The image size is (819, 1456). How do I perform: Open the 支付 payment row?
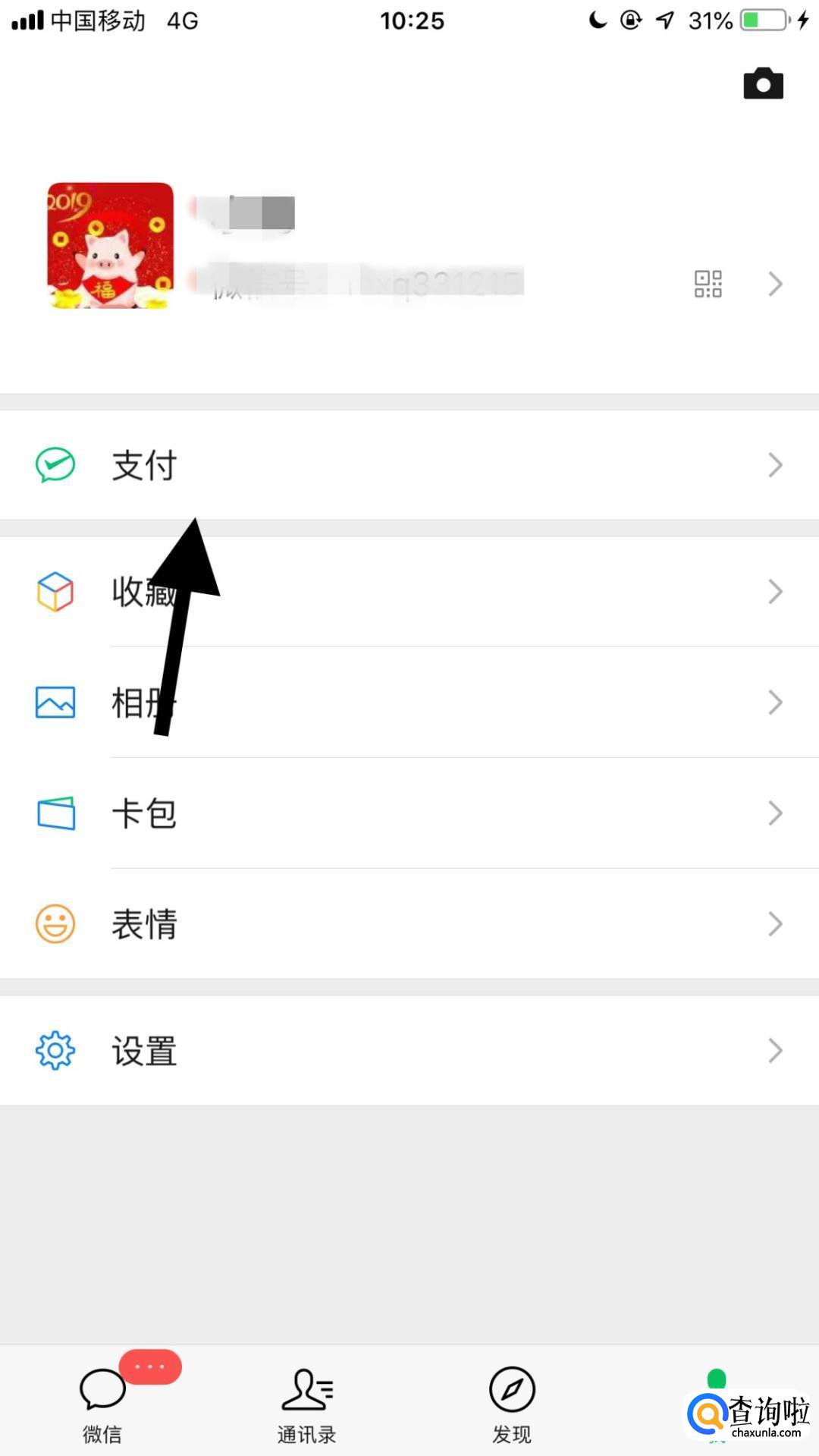pos(409,465)
